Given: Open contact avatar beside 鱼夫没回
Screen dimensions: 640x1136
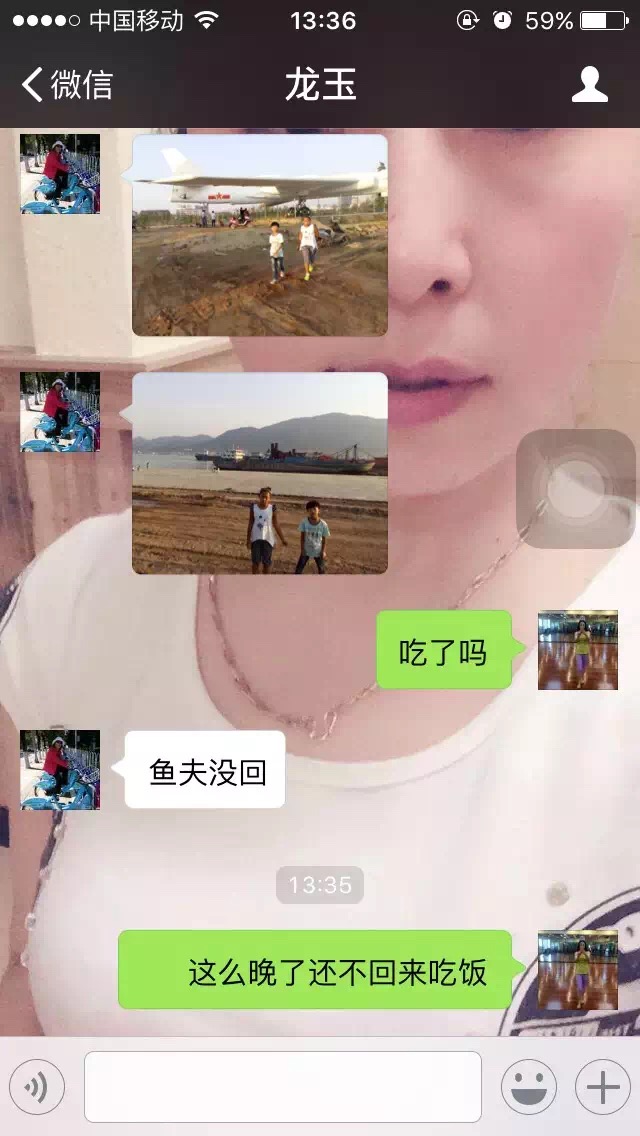Looking at the screenshot, I should pyautogui.click(x=60, y=770).
